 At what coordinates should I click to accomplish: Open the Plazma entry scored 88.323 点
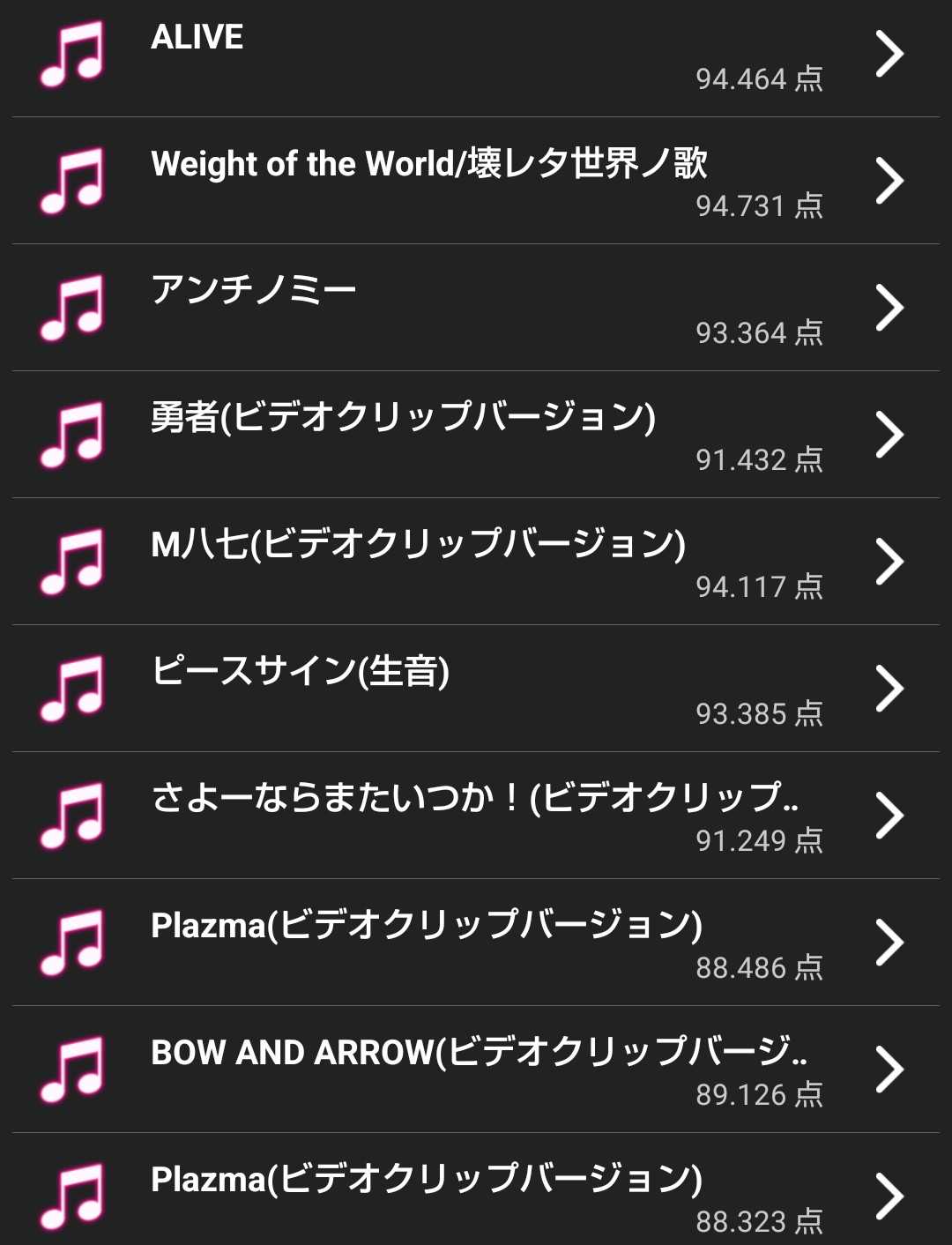476,1195
